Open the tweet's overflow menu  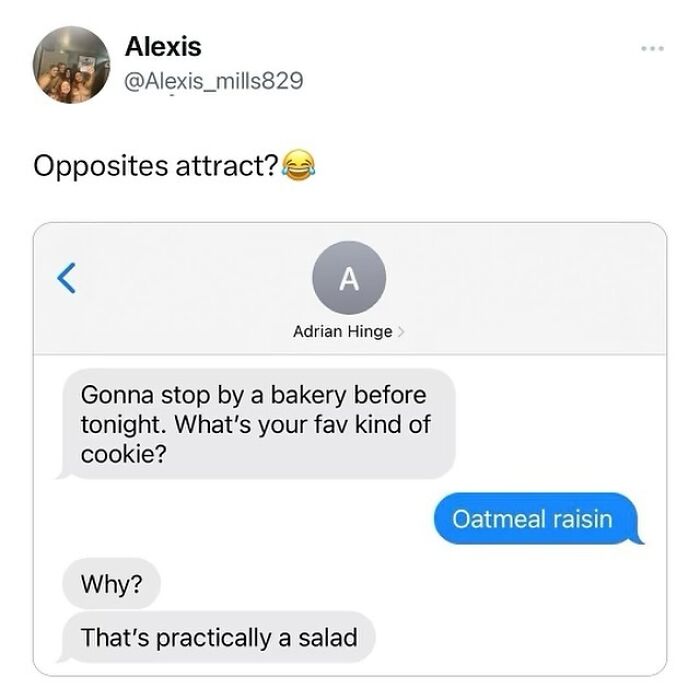coord(652,48)
